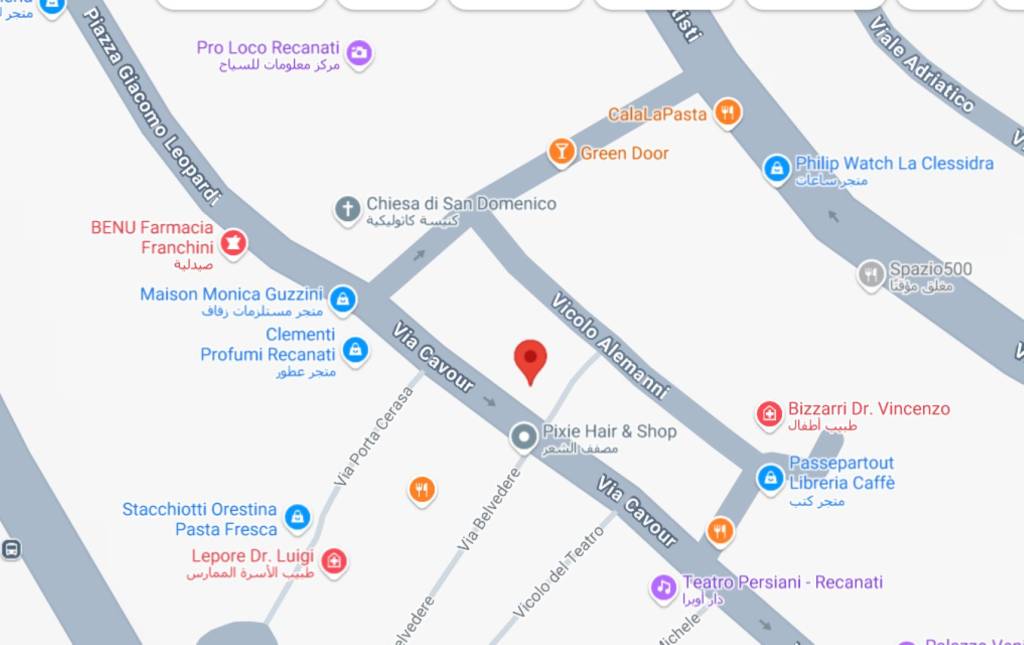Select Stacchiotti Orestina Pasta Fresca pin
The height and width of the screenshot is (645, 1024).
click(x=296, y=517)
